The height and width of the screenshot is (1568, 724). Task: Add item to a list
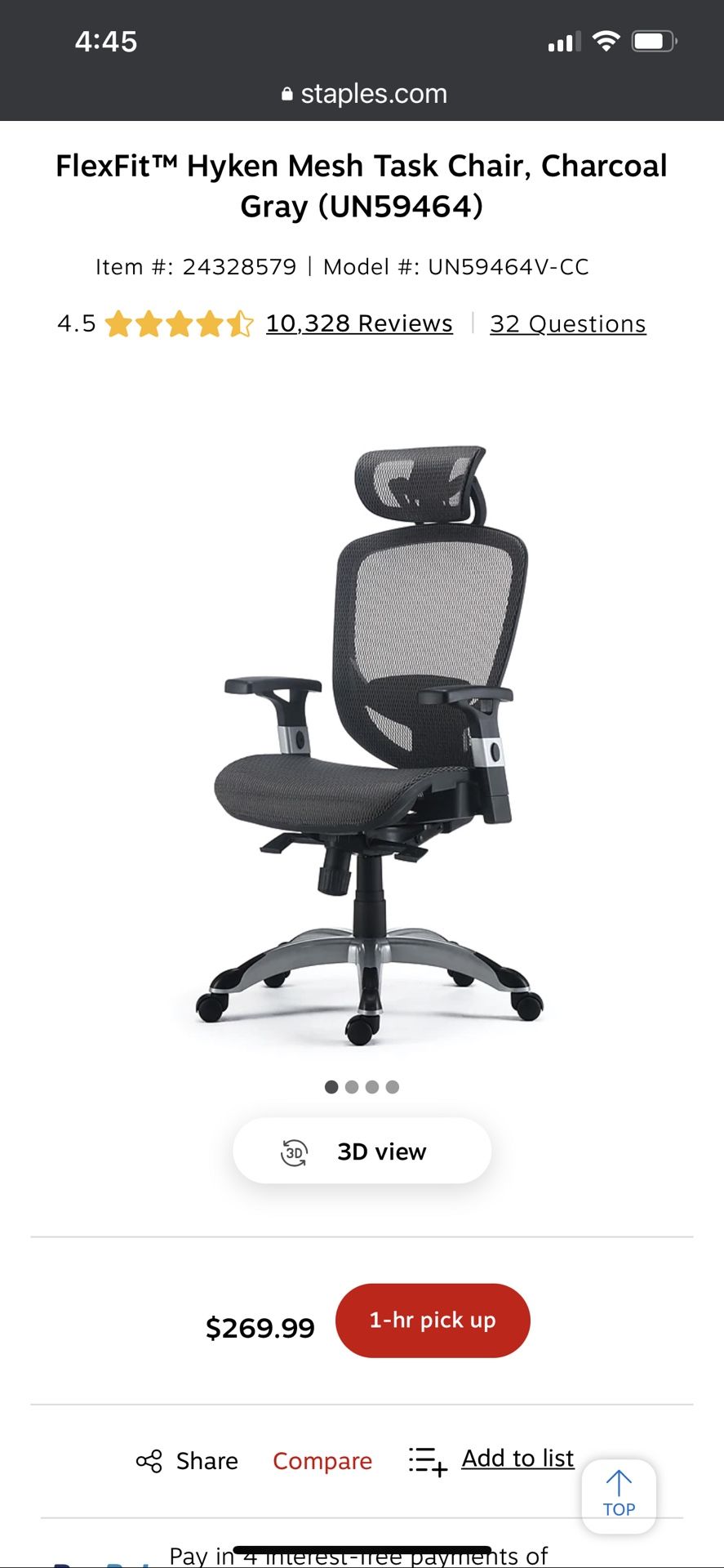[x=491, y=1459]
